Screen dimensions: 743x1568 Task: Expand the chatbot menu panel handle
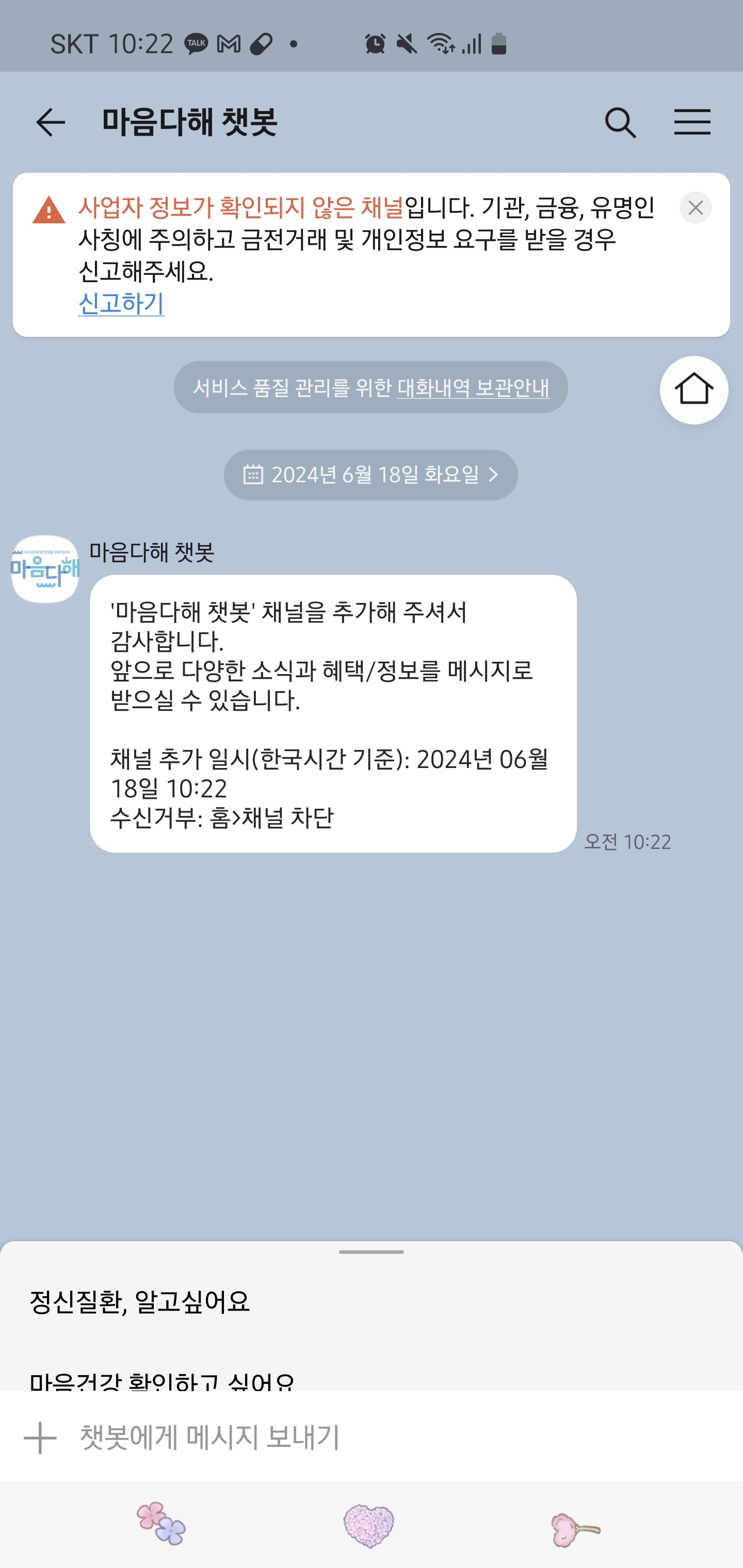pos(371,1252)
